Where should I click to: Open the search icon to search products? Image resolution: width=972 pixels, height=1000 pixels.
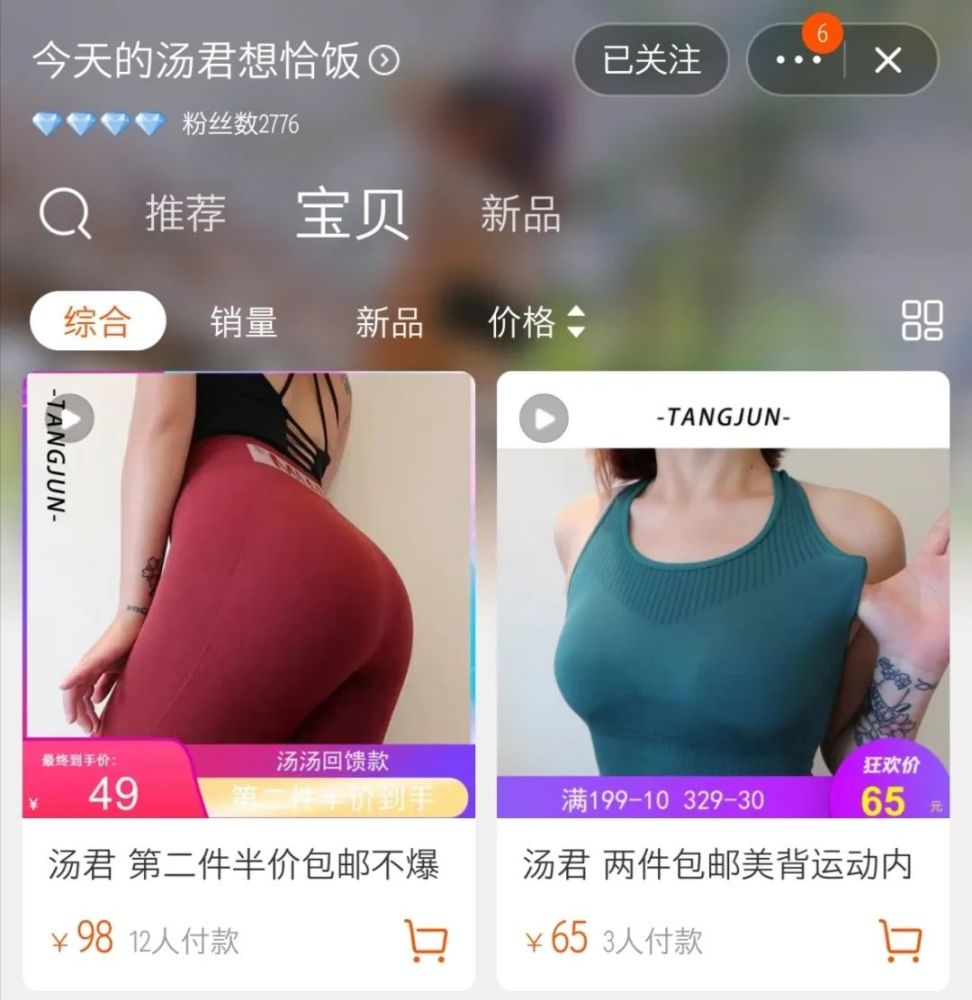coord(61,210)
